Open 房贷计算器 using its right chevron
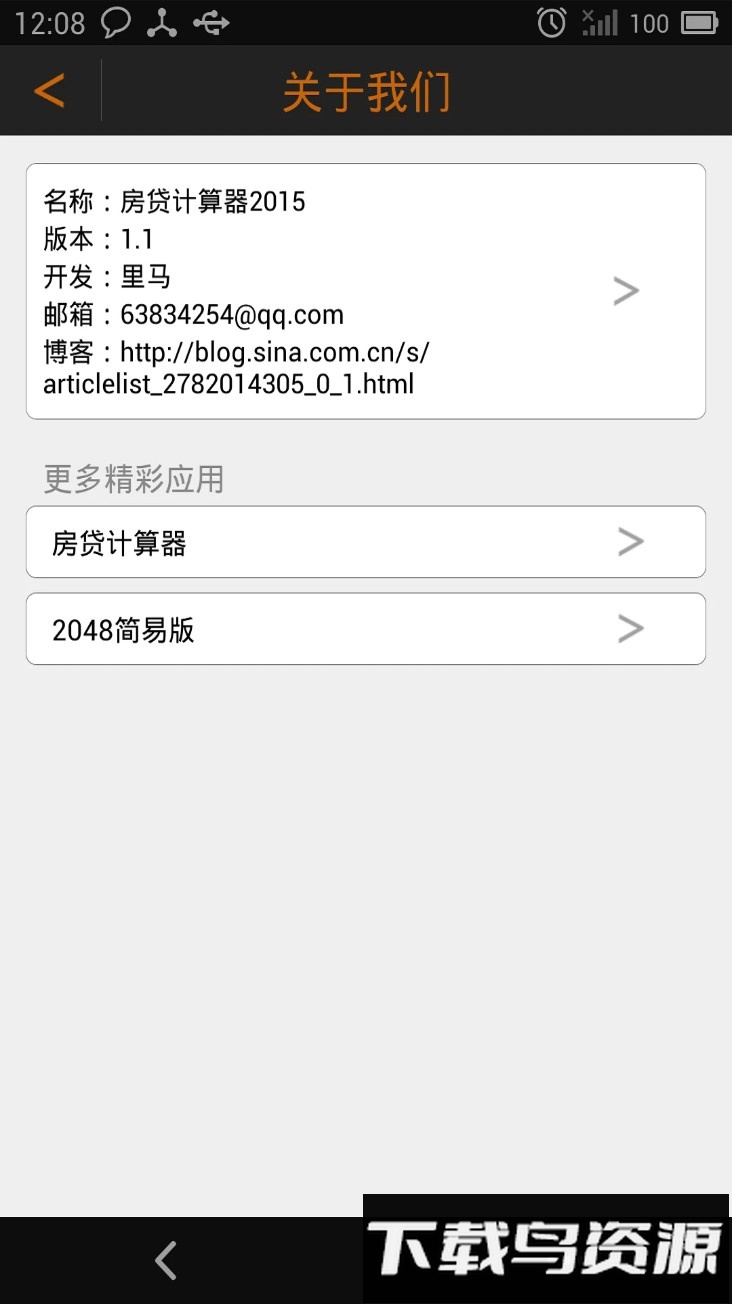Screen dimensions: 732x1304 (x=629, y=541)
